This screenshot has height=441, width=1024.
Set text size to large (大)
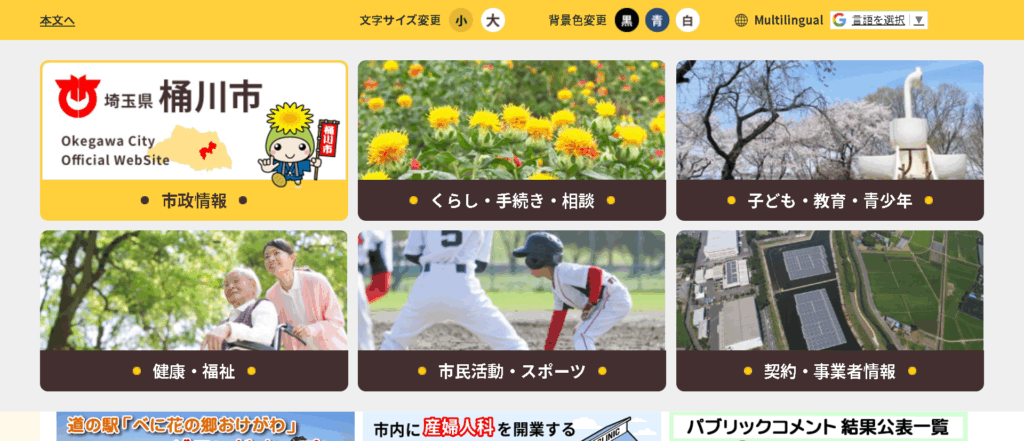point(492,20)
